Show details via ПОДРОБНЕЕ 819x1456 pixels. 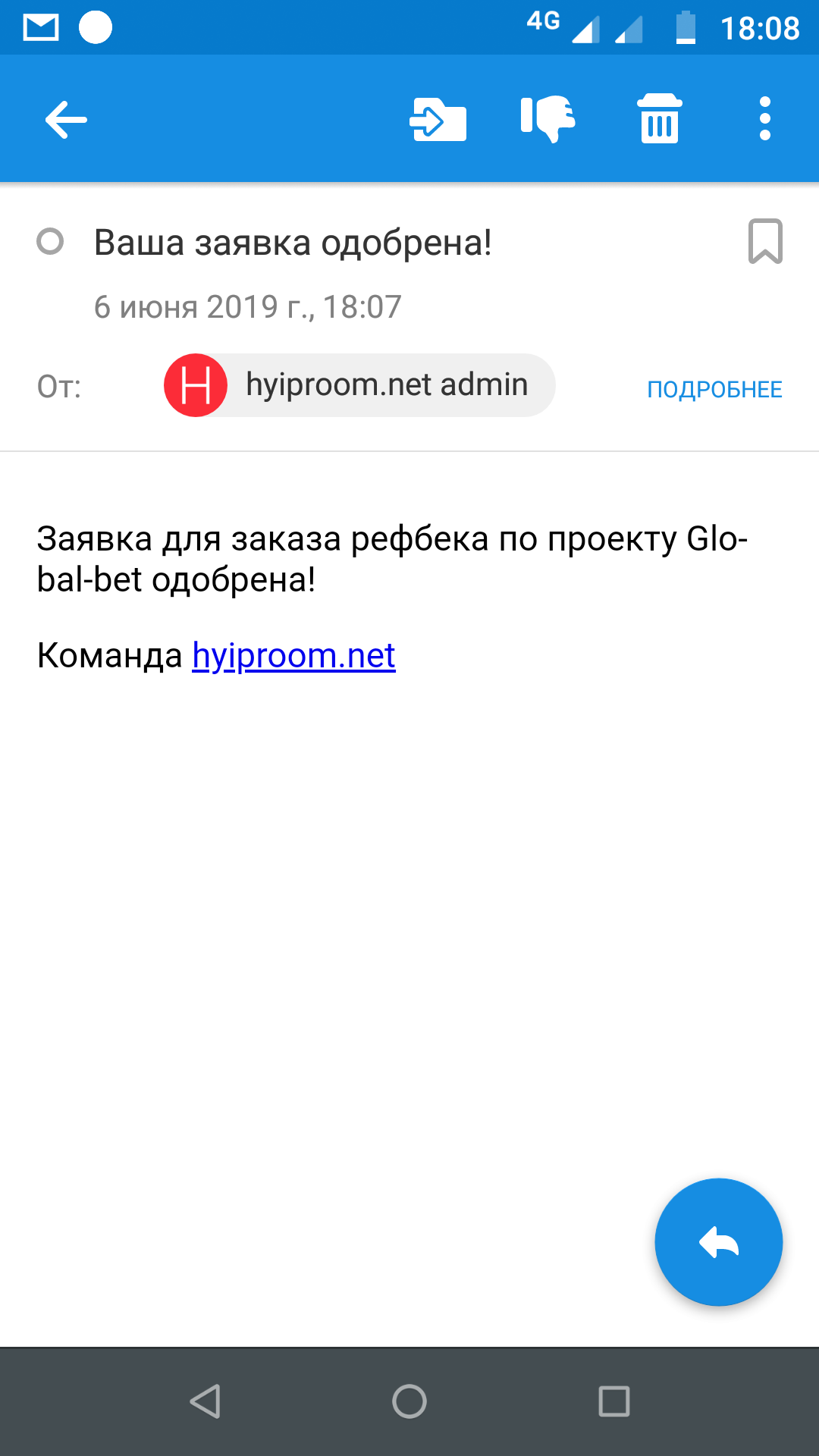[714, 389]
